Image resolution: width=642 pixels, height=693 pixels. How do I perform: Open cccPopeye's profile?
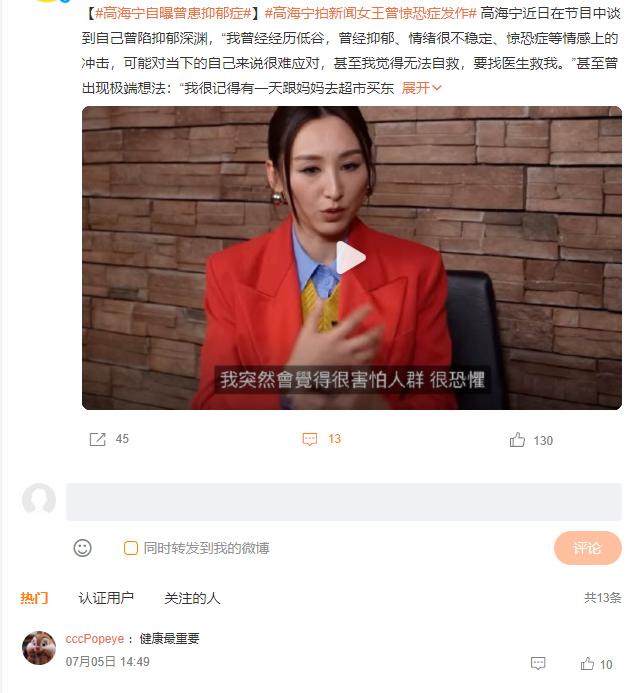95,638
